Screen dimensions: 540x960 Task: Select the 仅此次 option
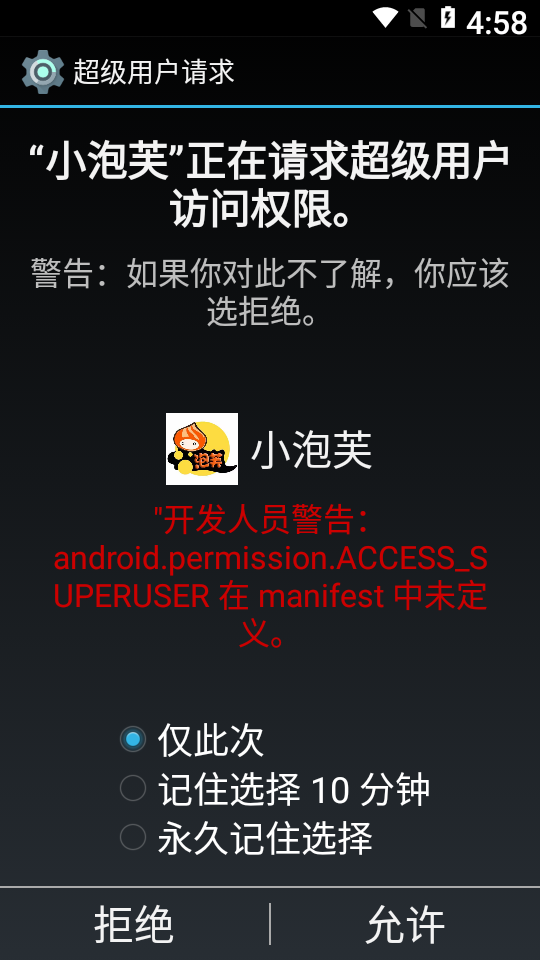(x=192, y=740)
